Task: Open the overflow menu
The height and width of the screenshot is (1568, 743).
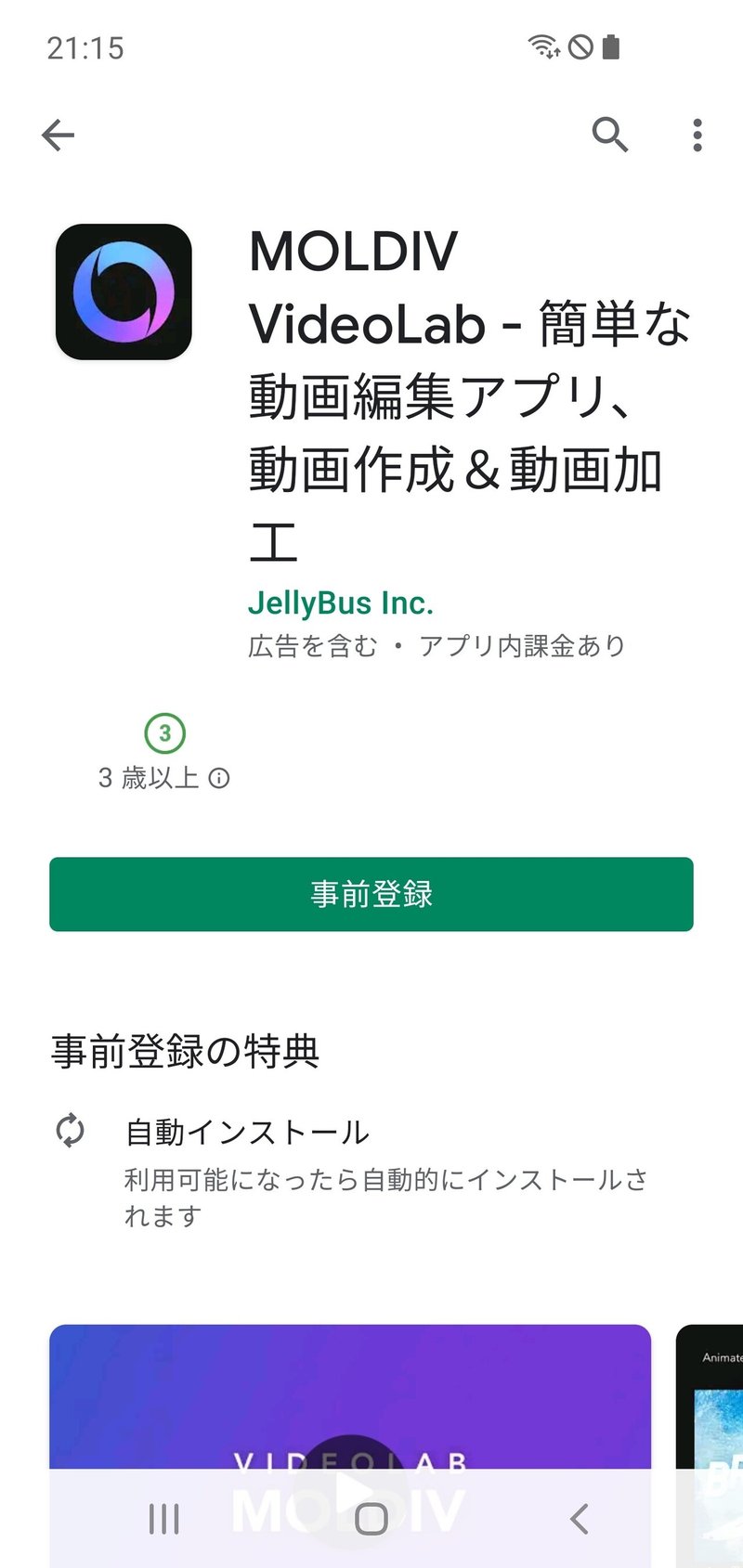Action: [697, 136]
